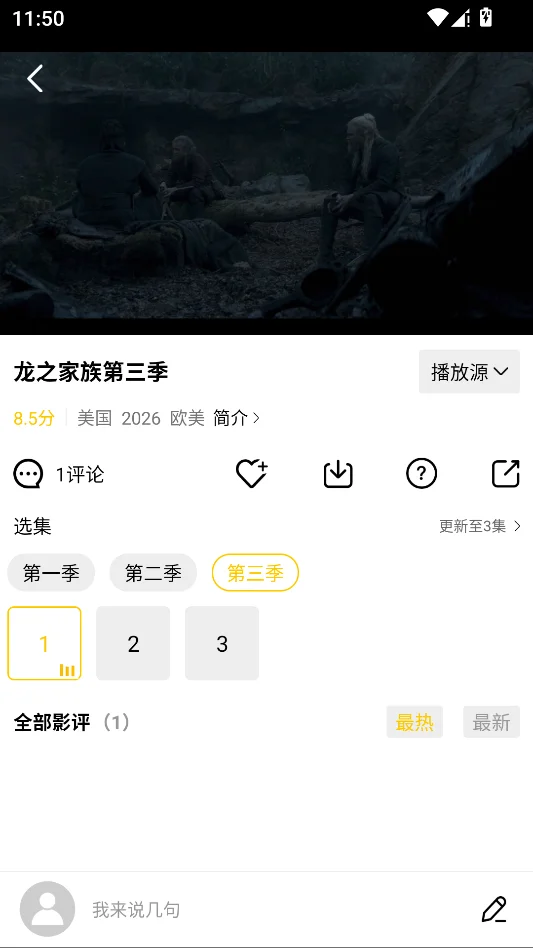Select the 第三季 chip

[256, 573]
